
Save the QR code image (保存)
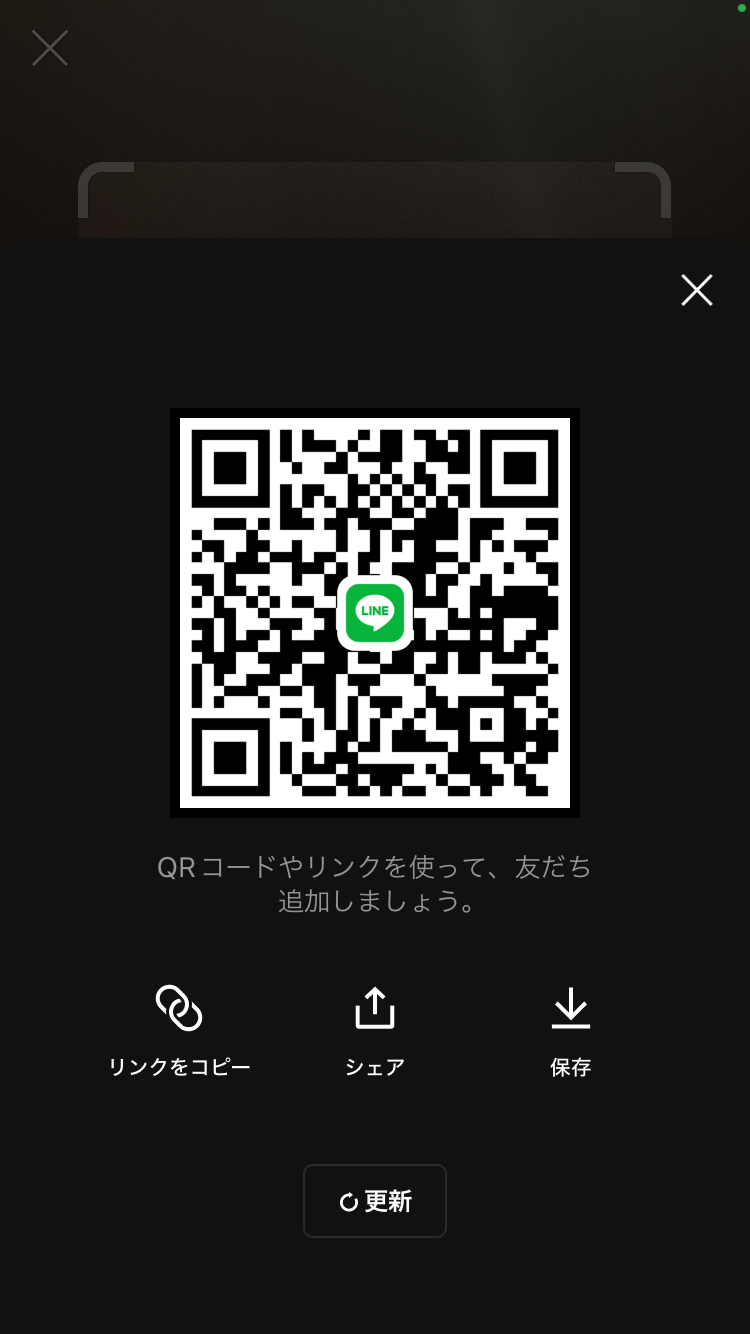[571, 1028]
